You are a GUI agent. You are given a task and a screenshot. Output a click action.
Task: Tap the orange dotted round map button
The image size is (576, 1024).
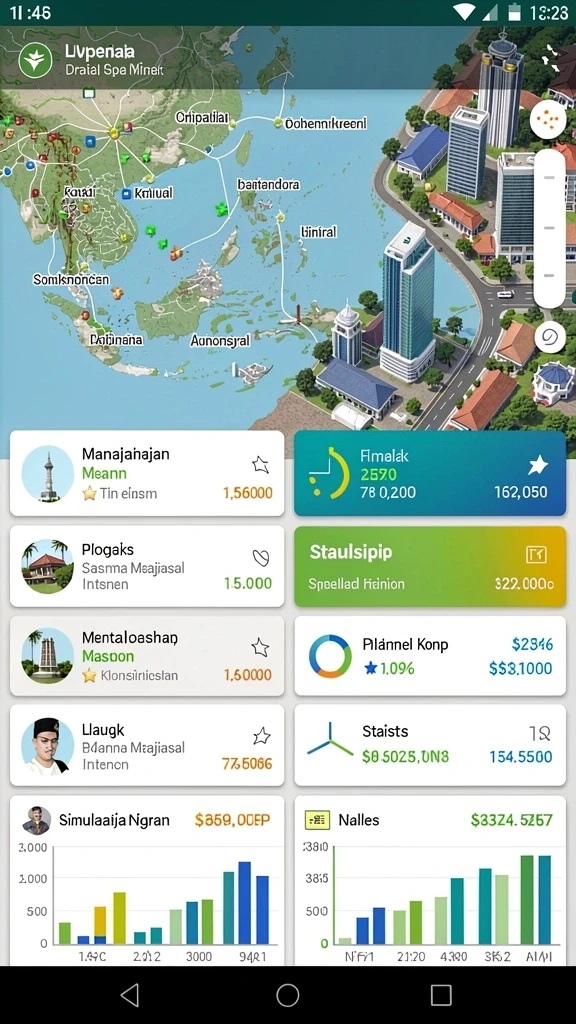pyautogui.click(x=547, y=120)
